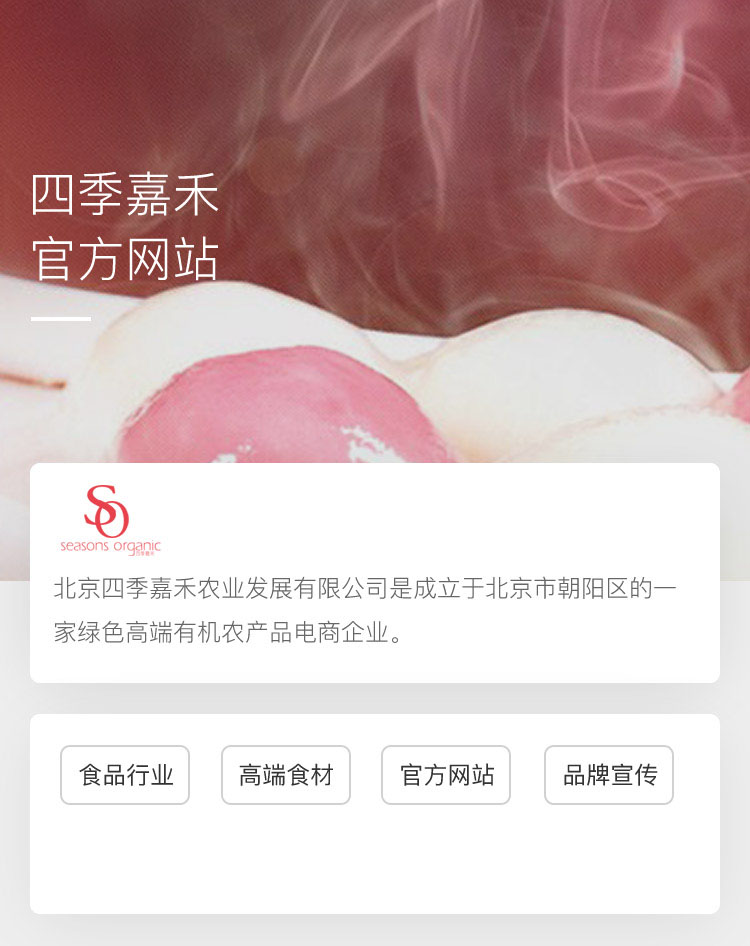Select the 食品行业 tag

(125, 775)
